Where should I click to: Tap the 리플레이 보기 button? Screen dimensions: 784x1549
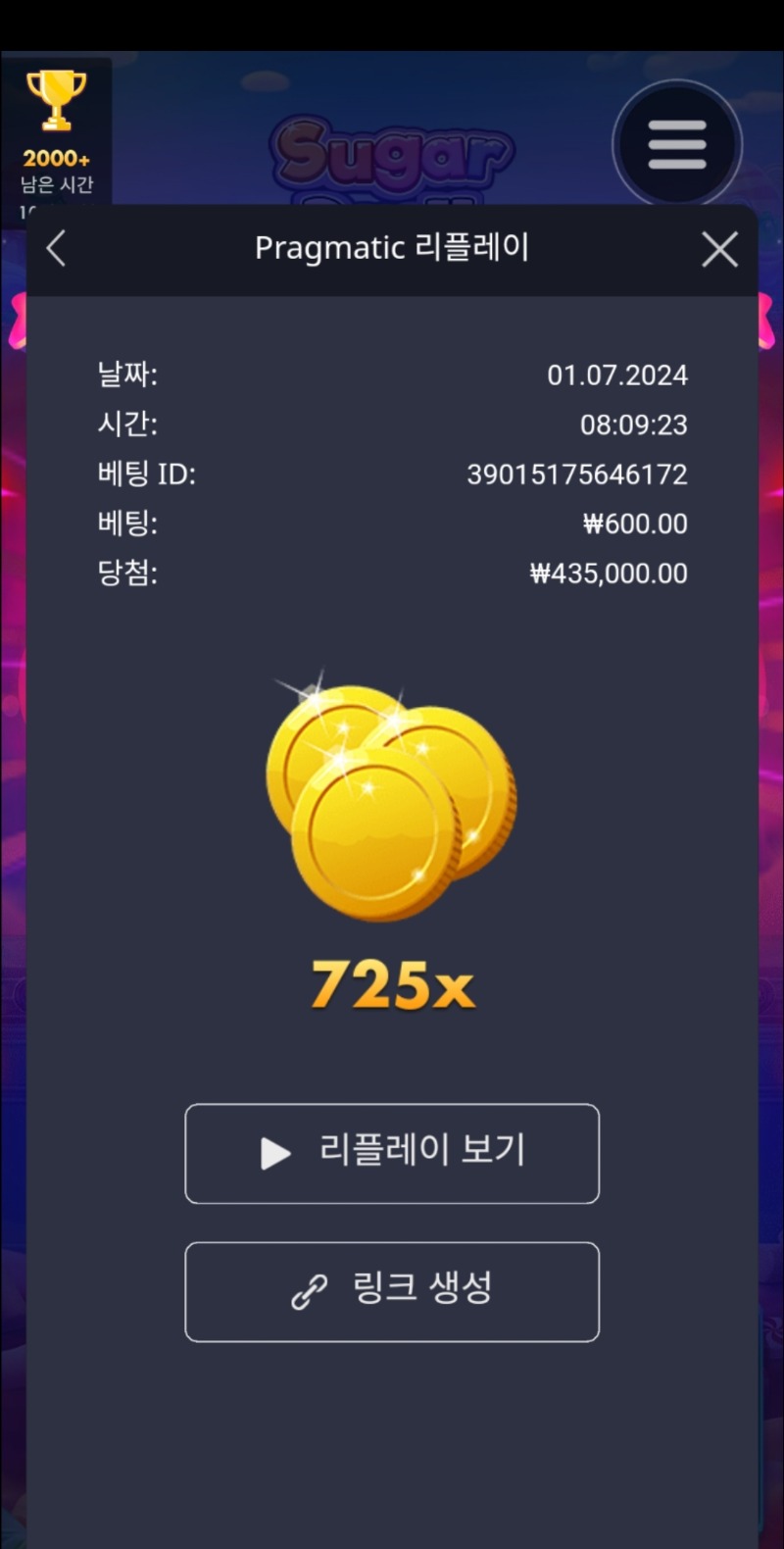click(x=392, y=1153)
